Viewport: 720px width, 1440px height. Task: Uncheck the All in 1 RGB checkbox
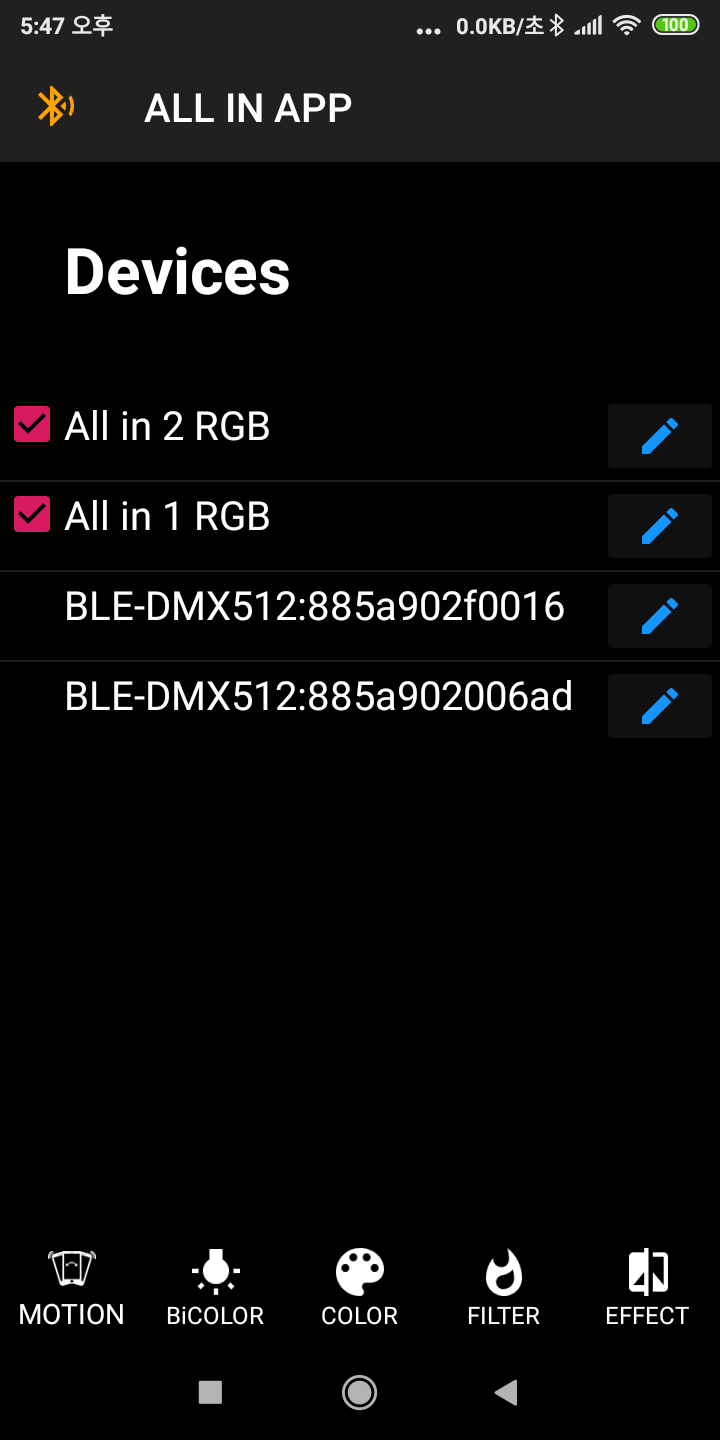pos(32,514)
